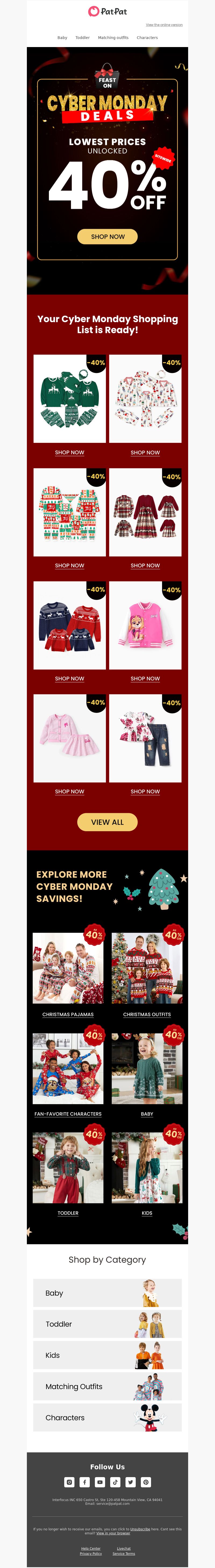The image size is (215, 1568).
Task: Open the pink puppy jacket product tile
Action: pyautogui.click(x=145, y=625)
